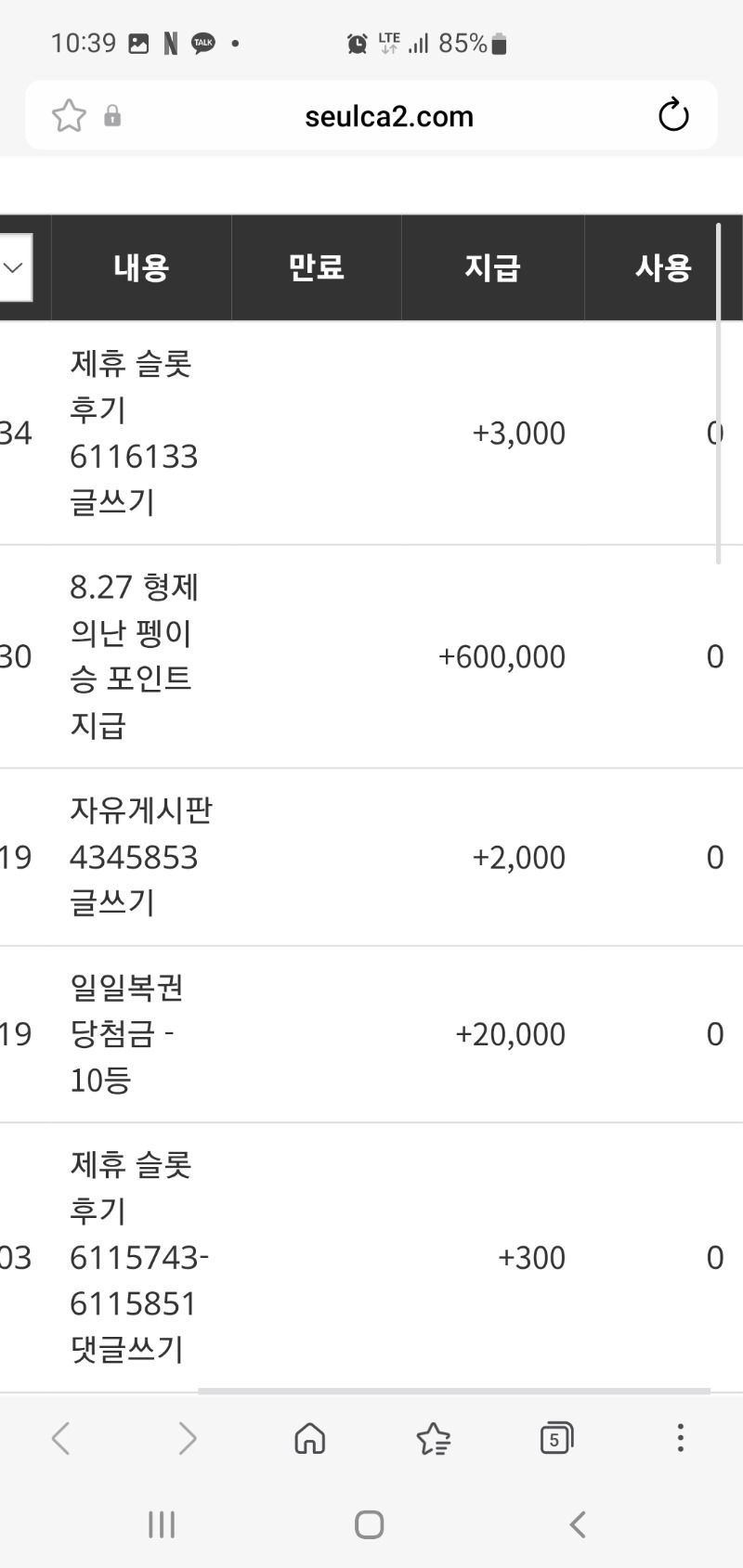Go back to the previous page in browser
743x1568 pixels.
[x=61, y=1439]
